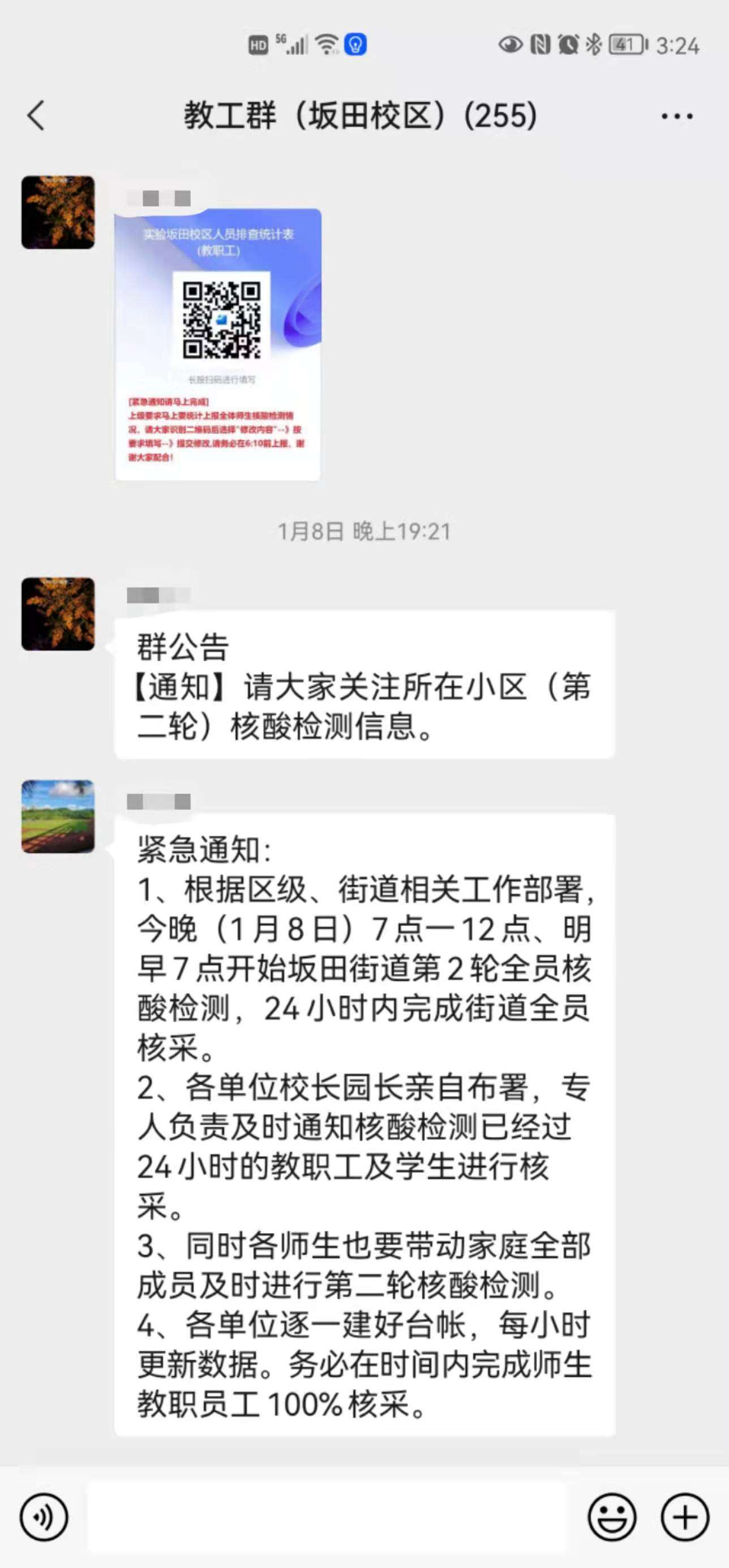Open the 群公告 announcement message

[364, 686]
